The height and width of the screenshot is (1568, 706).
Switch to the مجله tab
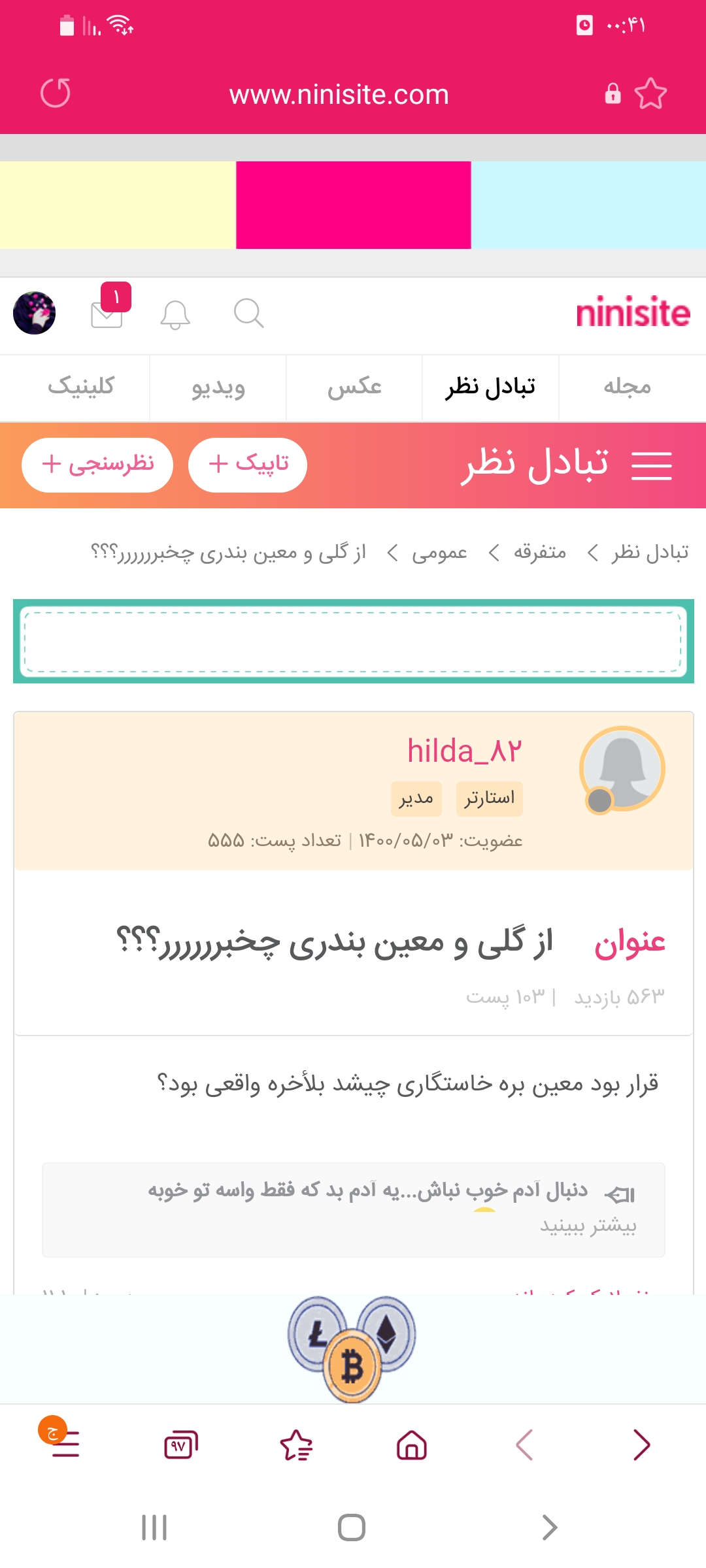tap(627, 387)
